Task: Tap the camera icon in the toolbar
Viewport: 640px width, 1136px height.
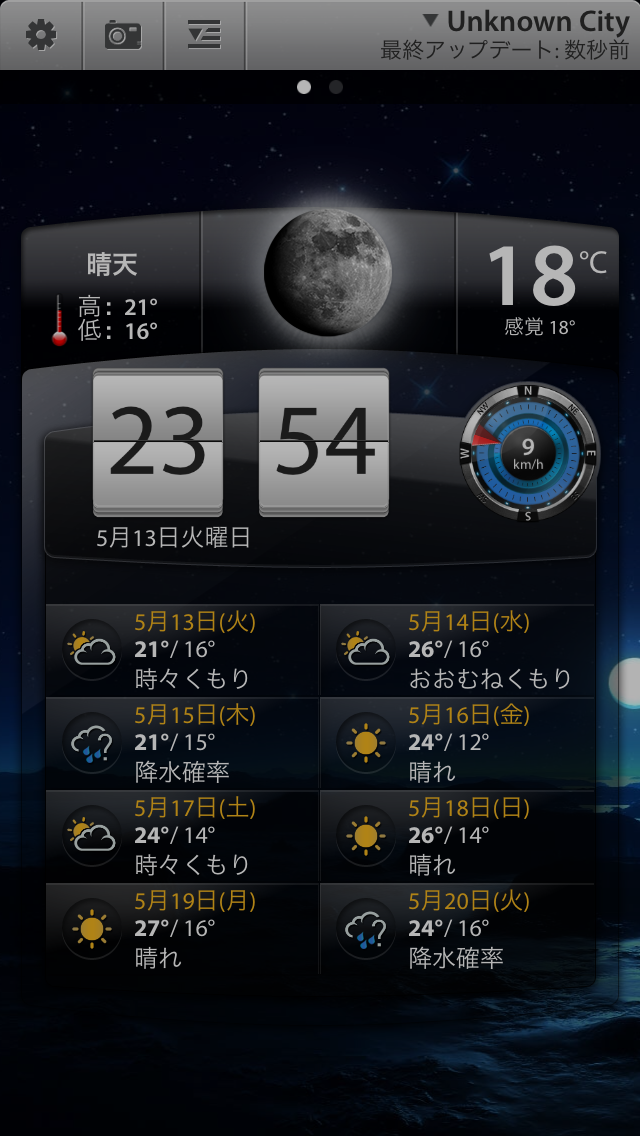Action: point(123,35)
